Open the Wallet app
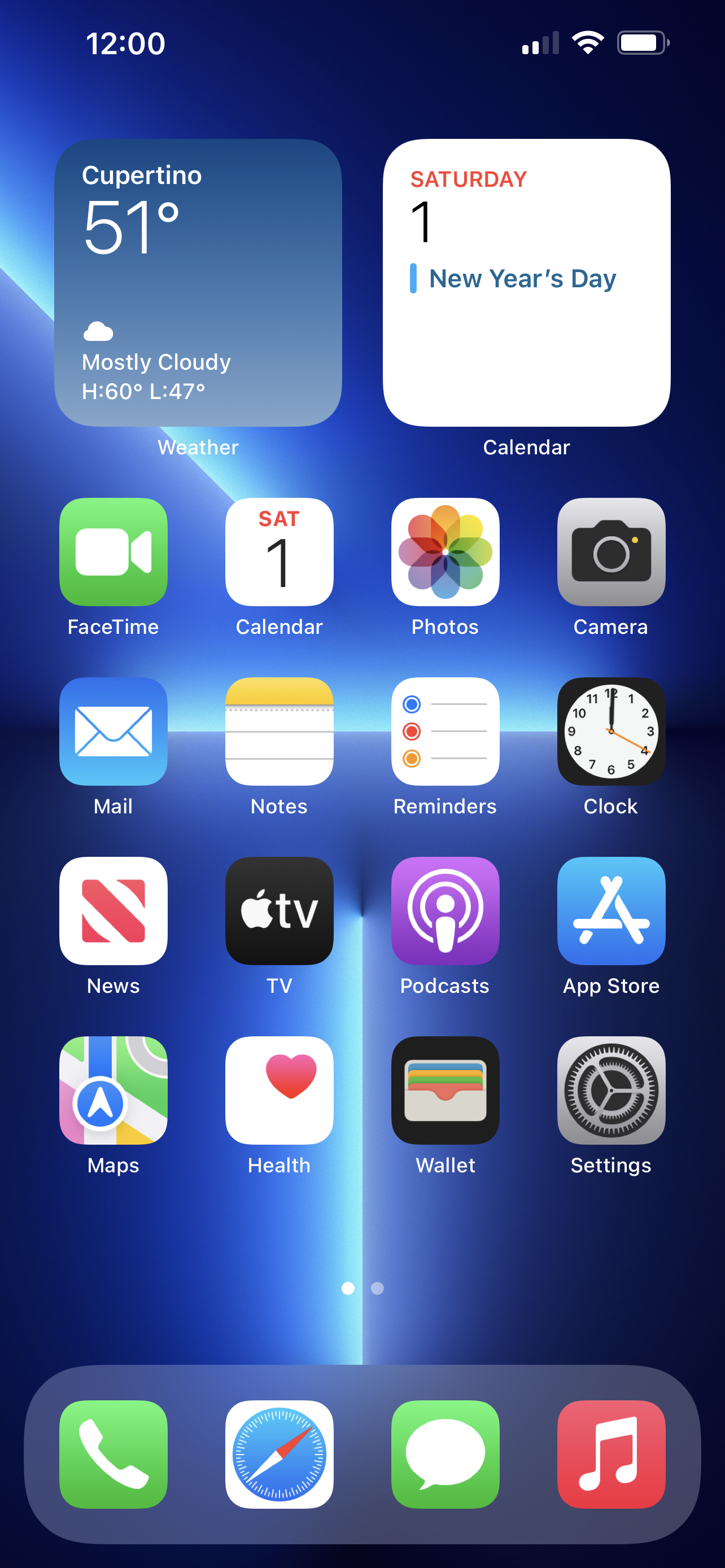 445,1090
